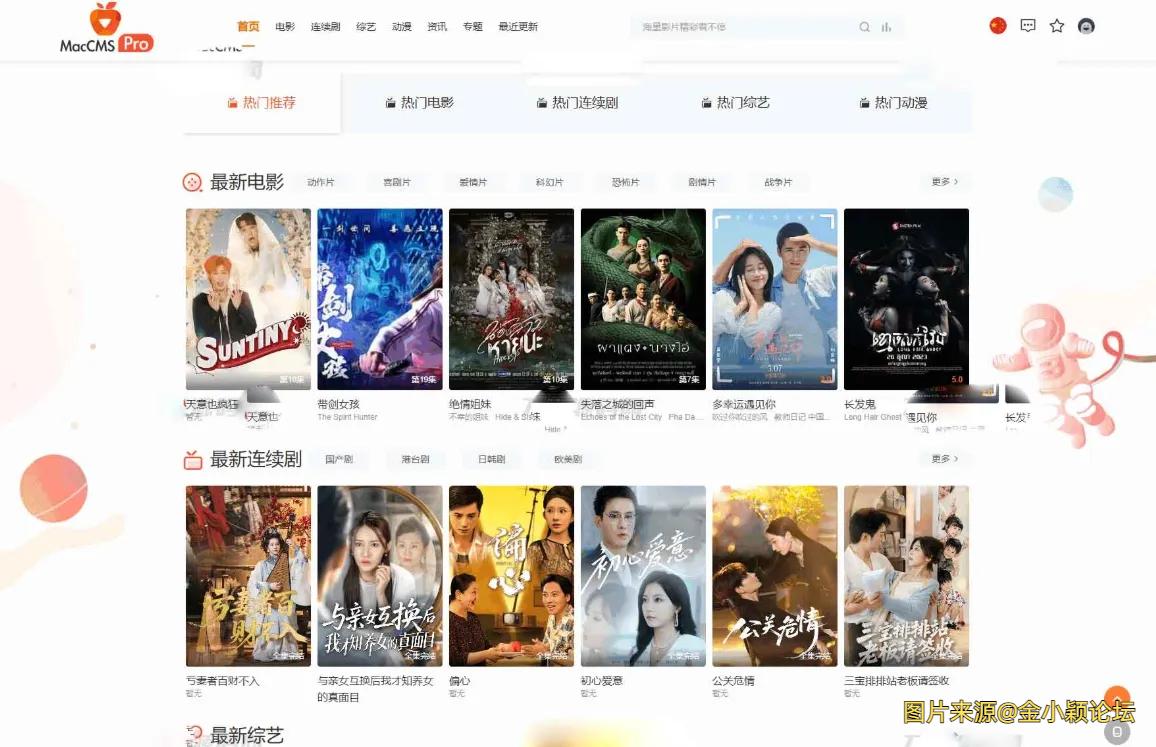Tap the magnifier search icon
The height and width of the screenshot is (747, 1156).
tap(864, 27)
